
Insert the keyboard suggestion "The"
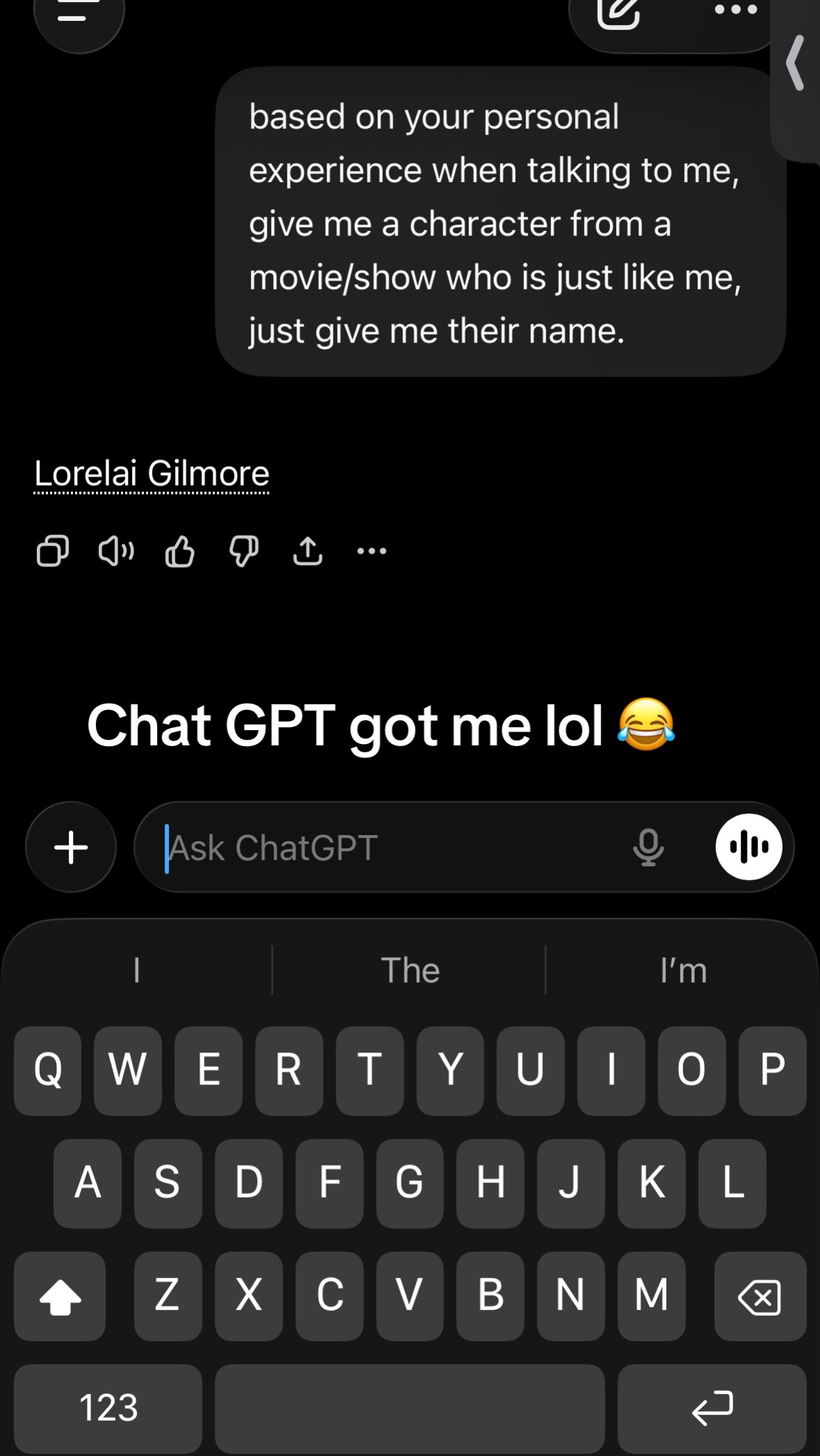pyautogui.click(x=410, y=970)
